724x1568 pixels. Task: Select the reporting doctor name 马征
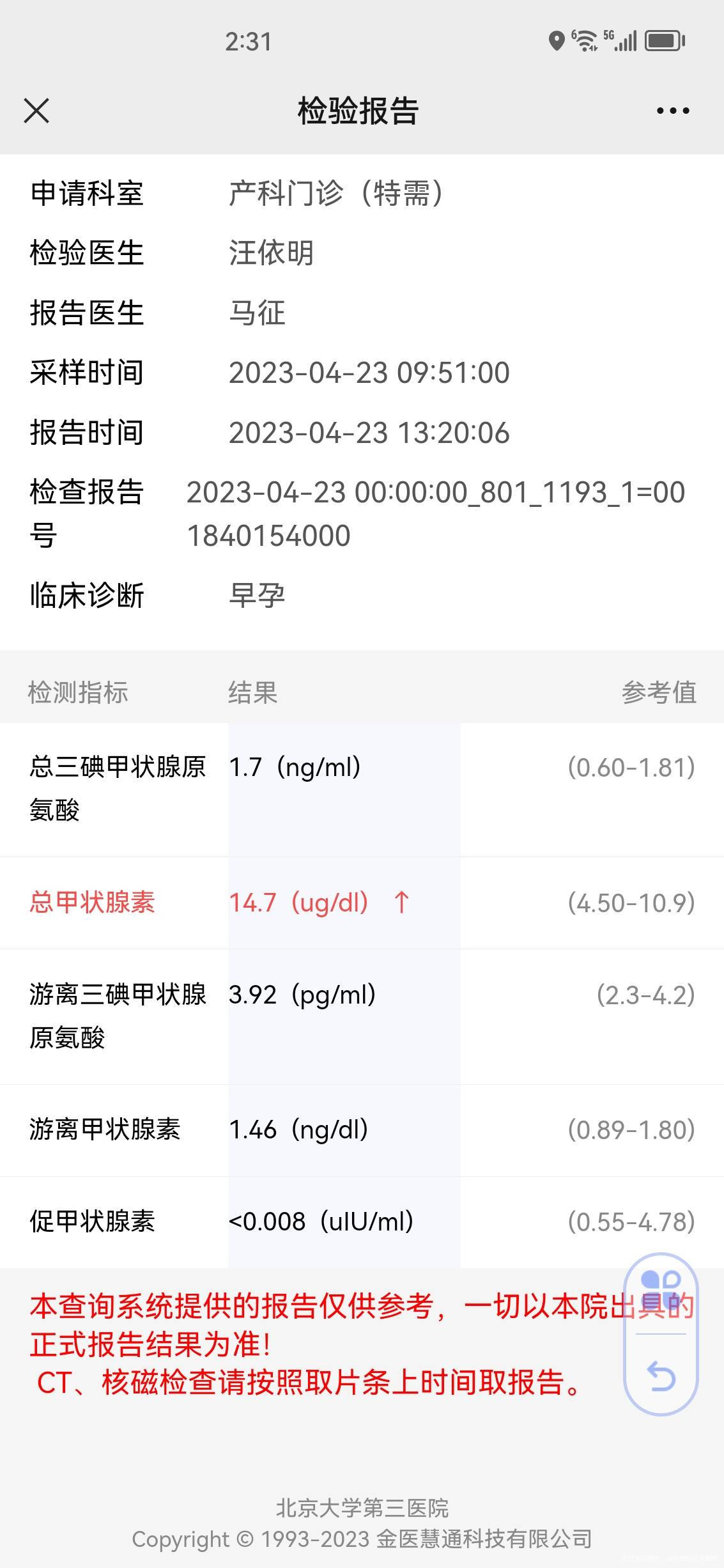(x=257, y=313)
